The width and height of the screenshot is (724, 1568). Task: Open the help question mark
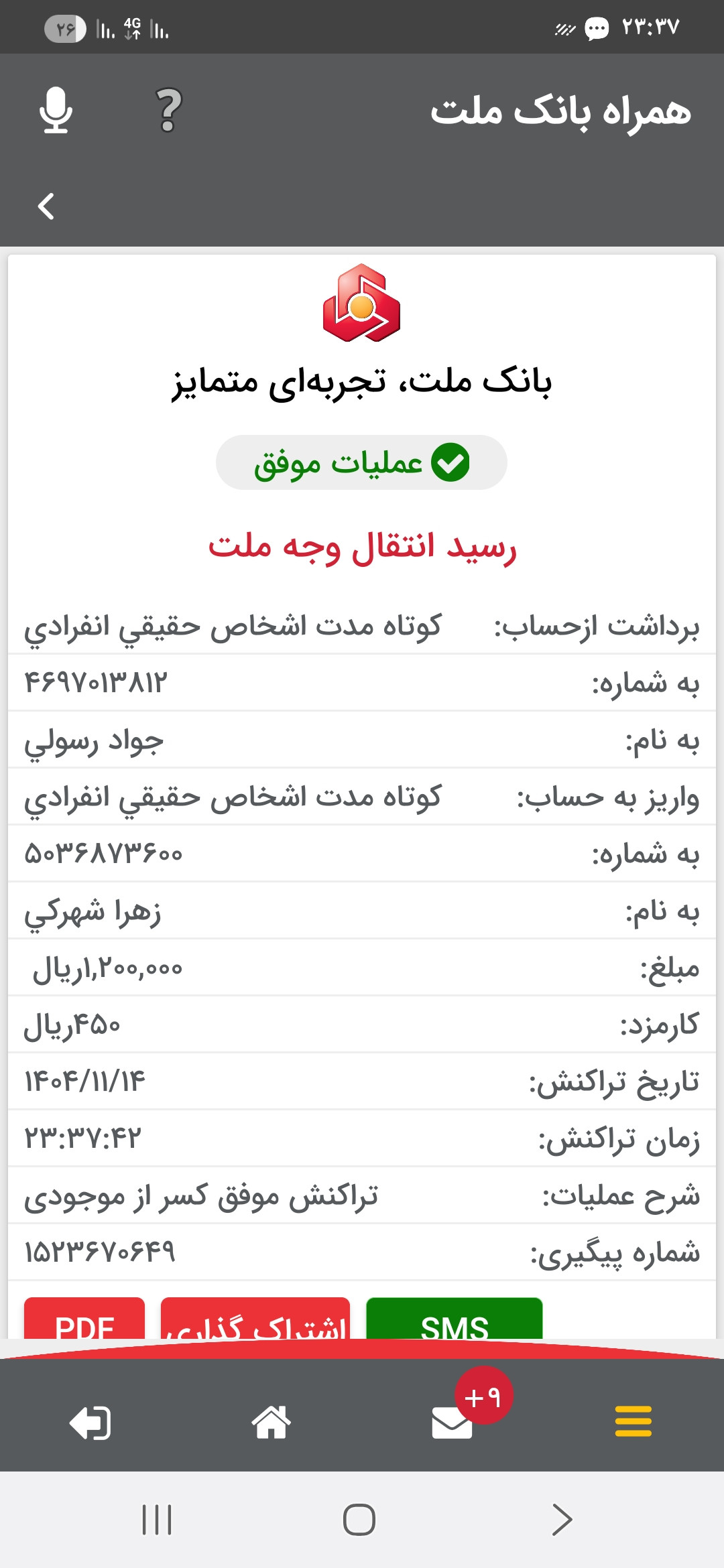coord(168,111)
